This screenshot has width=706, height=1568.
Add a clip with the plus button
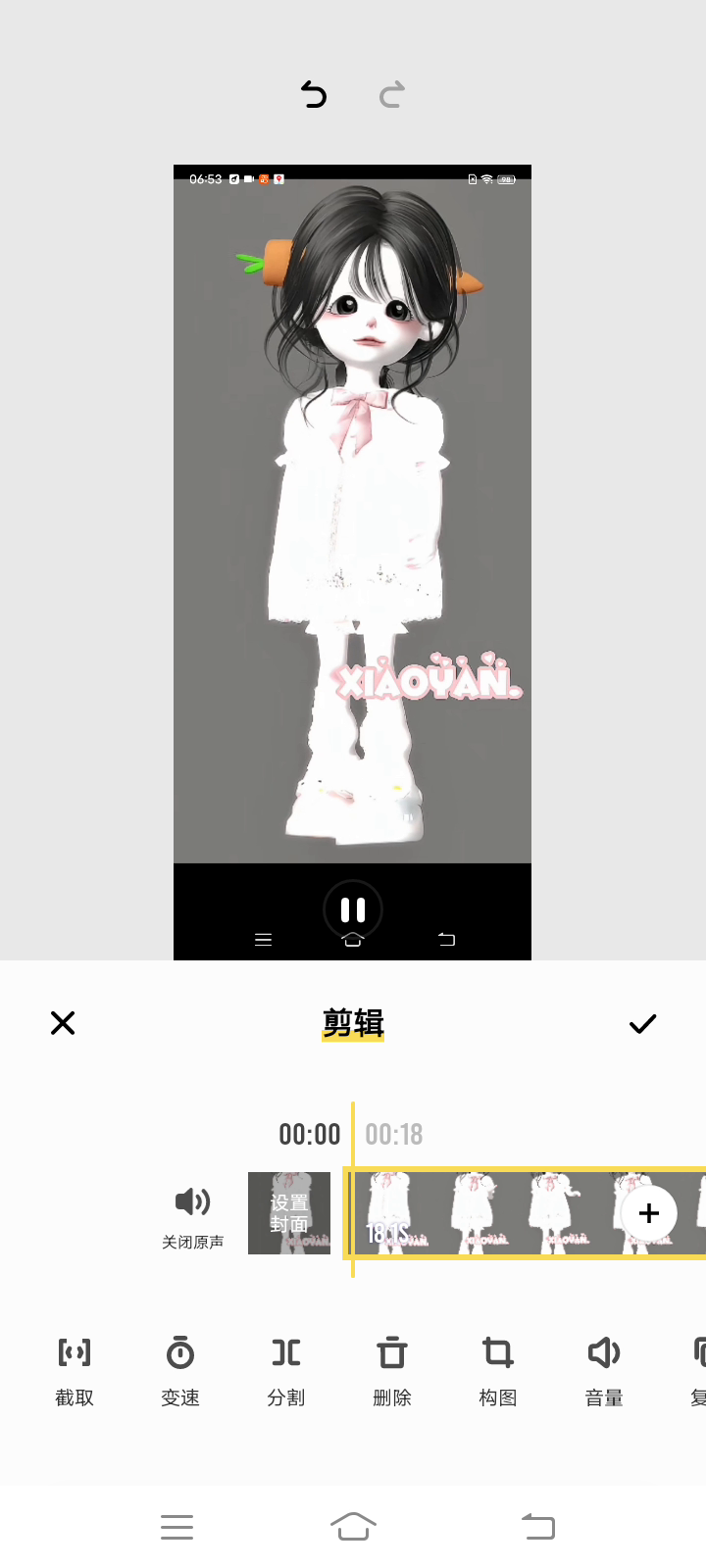click(x=649, y=1213)
